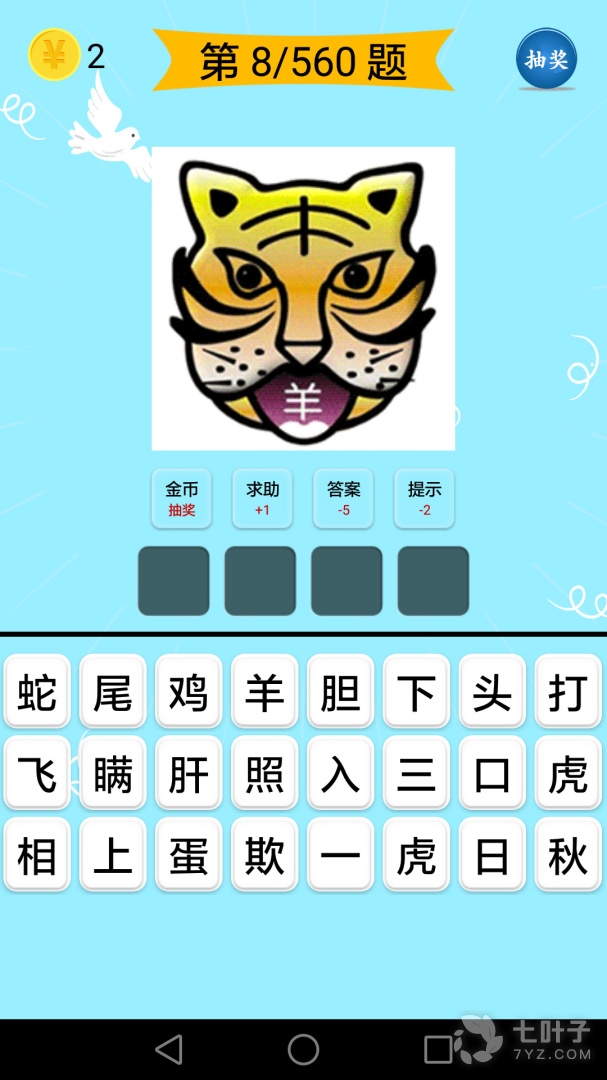Screen dimensions: 607x1080
Task: Select the character 蛇
Action: (x=37, y=692)
